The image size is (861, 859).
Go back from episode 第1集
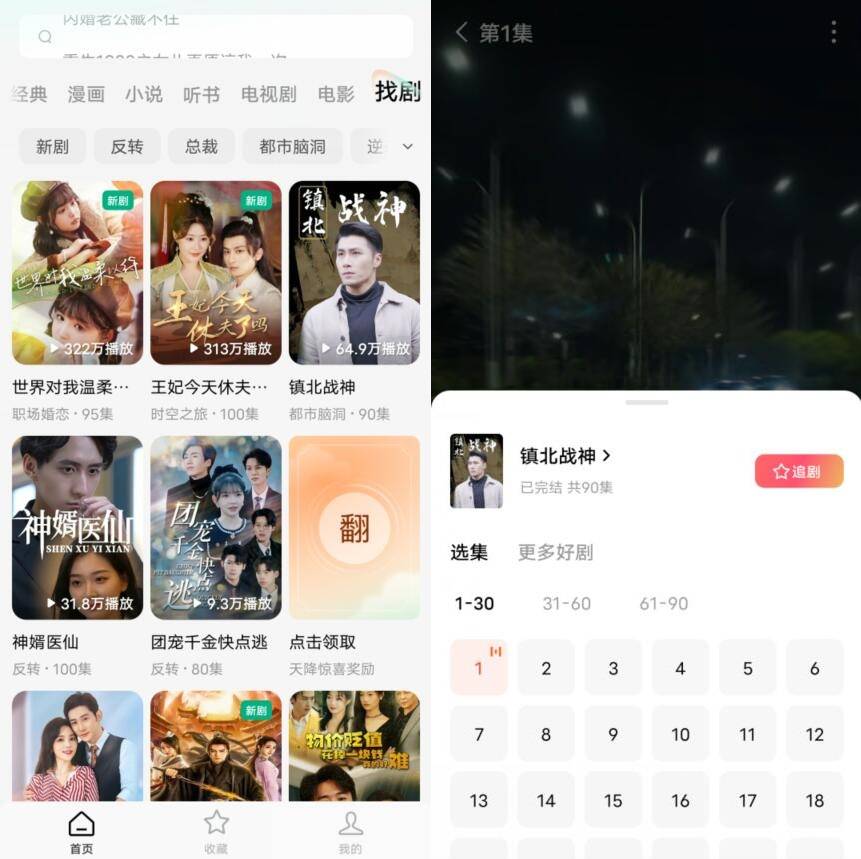461,32
